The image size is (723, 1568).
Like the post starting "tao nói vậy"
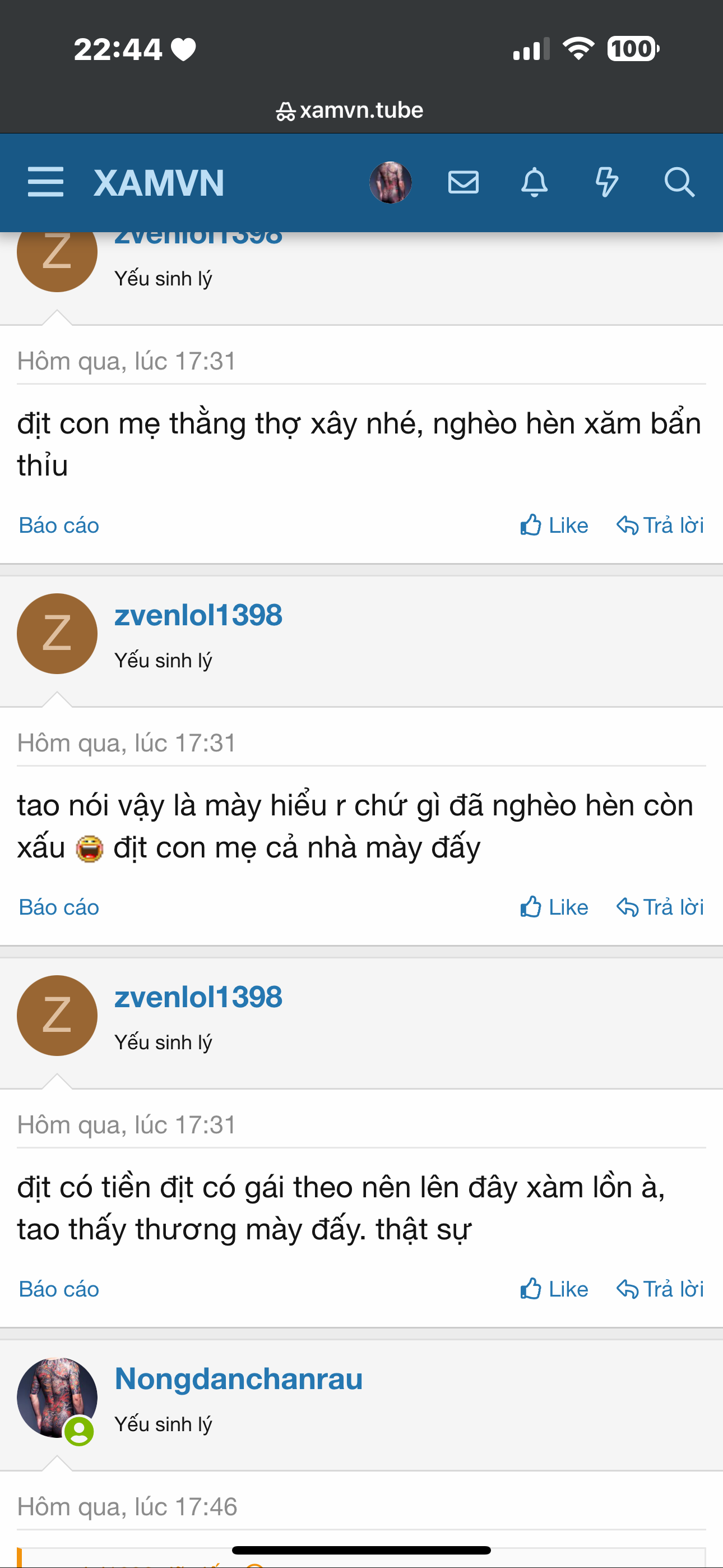coord(554,907)
